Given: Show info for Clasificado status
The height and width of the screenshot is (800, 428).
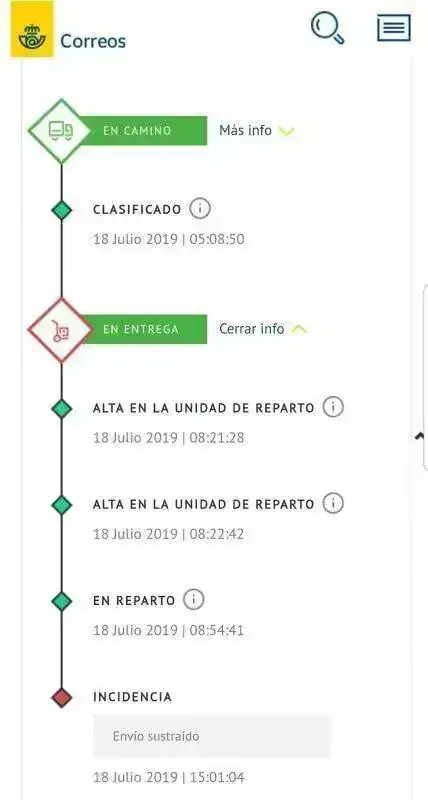Looking at the screenshot, I should pos(199,209).
